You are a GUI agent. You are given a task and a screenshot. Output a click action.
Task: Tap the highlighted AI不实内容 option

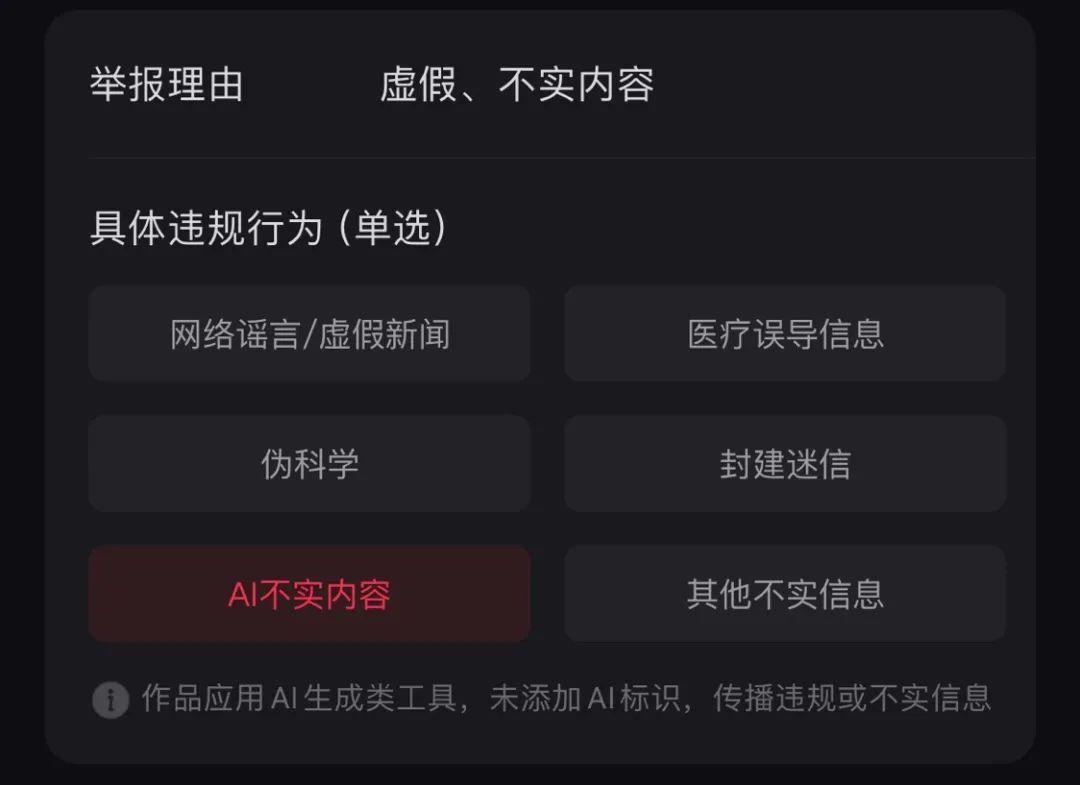pyautogui.click(x=309, y=594)
